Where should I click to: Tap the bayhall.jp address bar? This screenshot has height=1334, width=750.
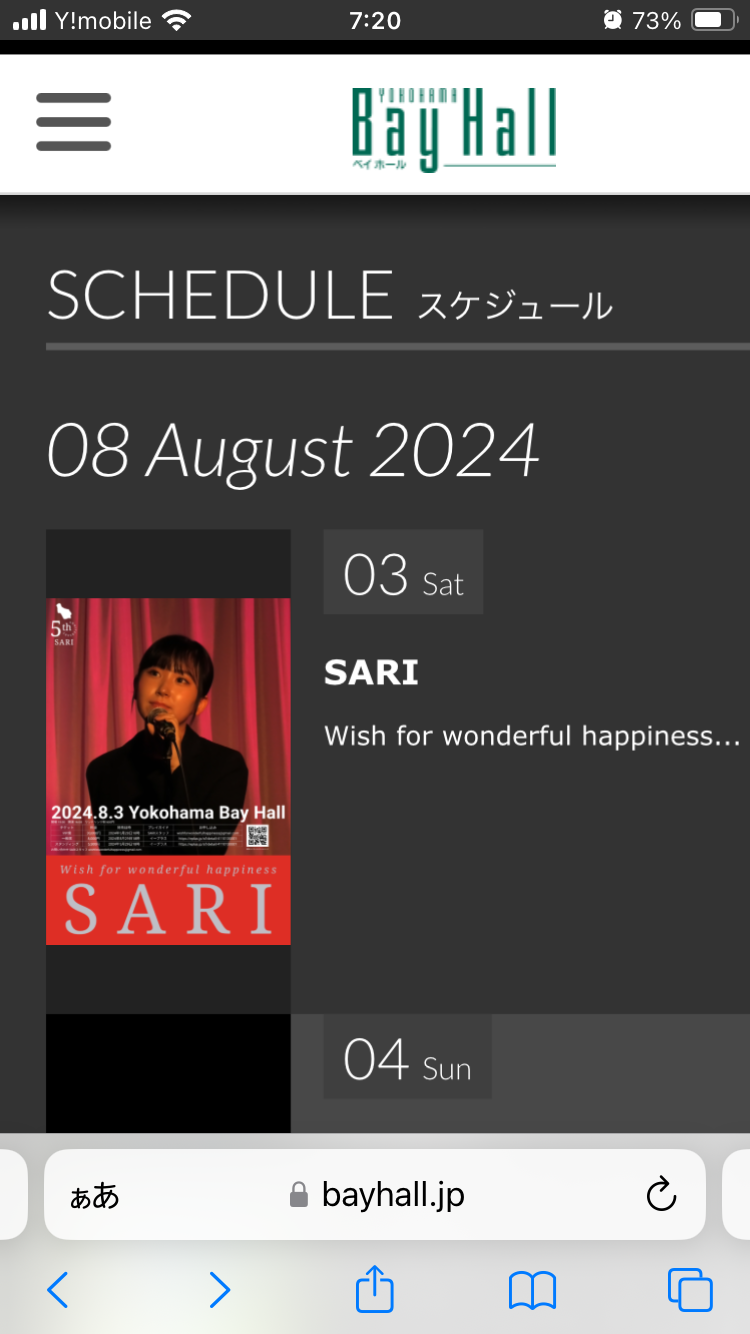coord(375,1194)
